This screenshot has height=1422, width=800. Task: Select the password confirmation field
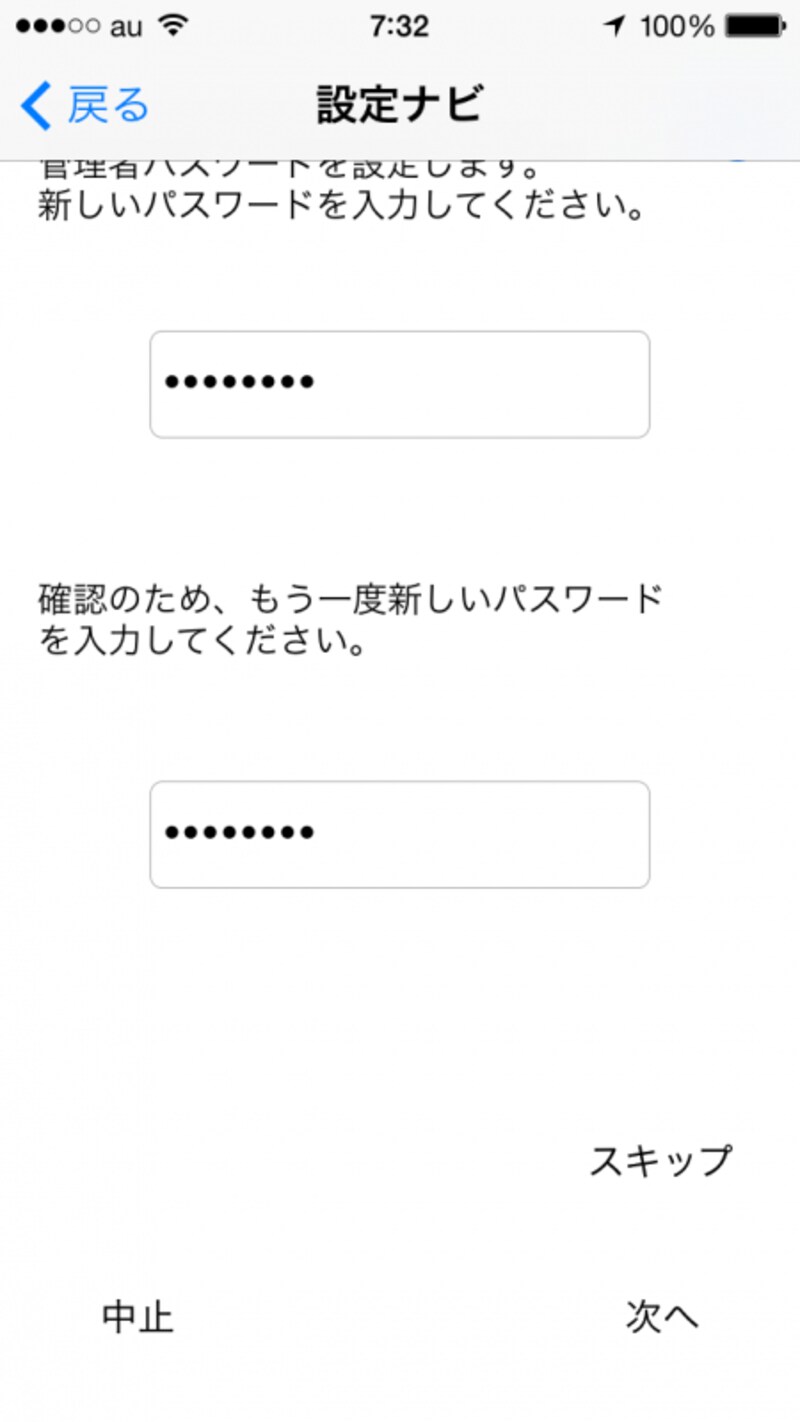click(x=400, y=834)
